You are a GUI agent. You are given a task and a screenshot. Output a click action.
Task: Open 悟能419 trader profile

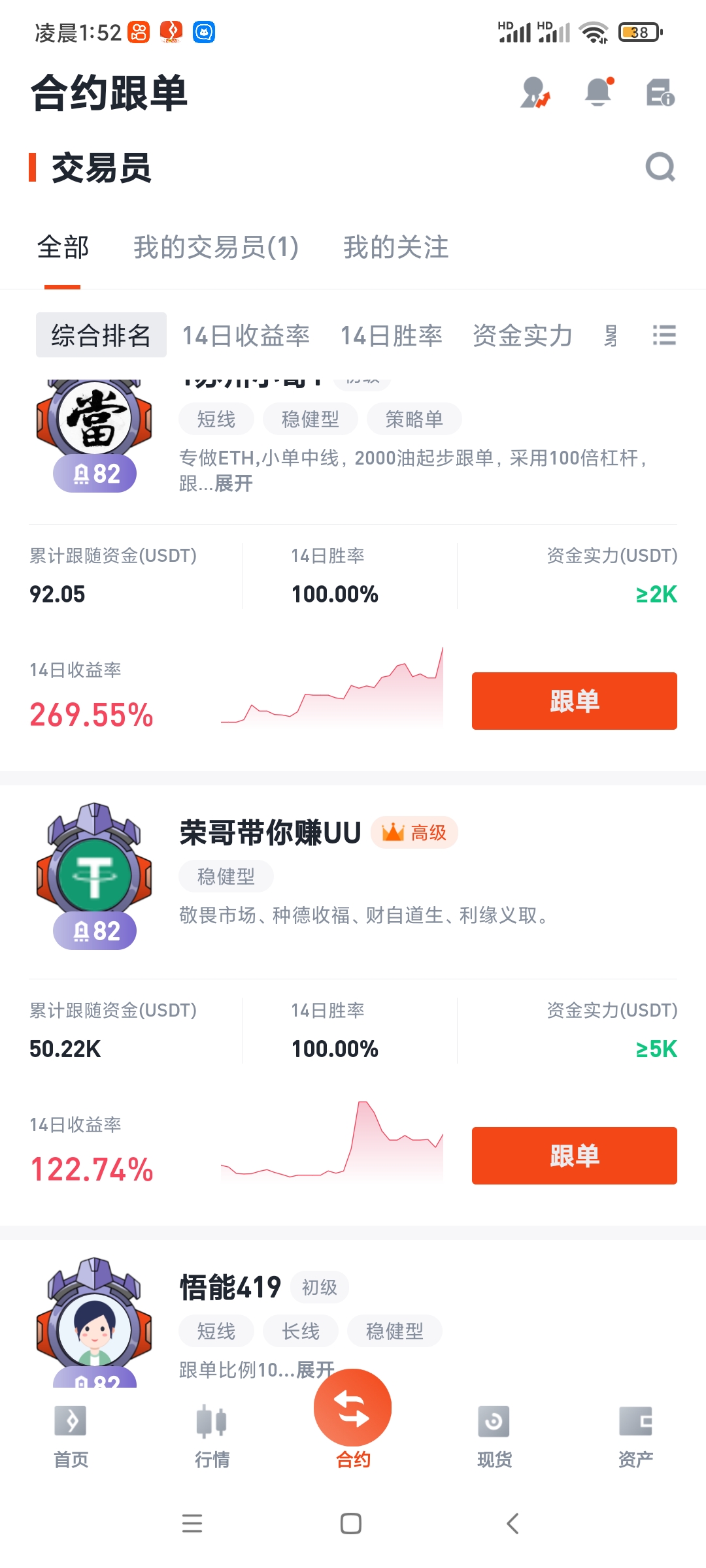tap(230, 1288)
